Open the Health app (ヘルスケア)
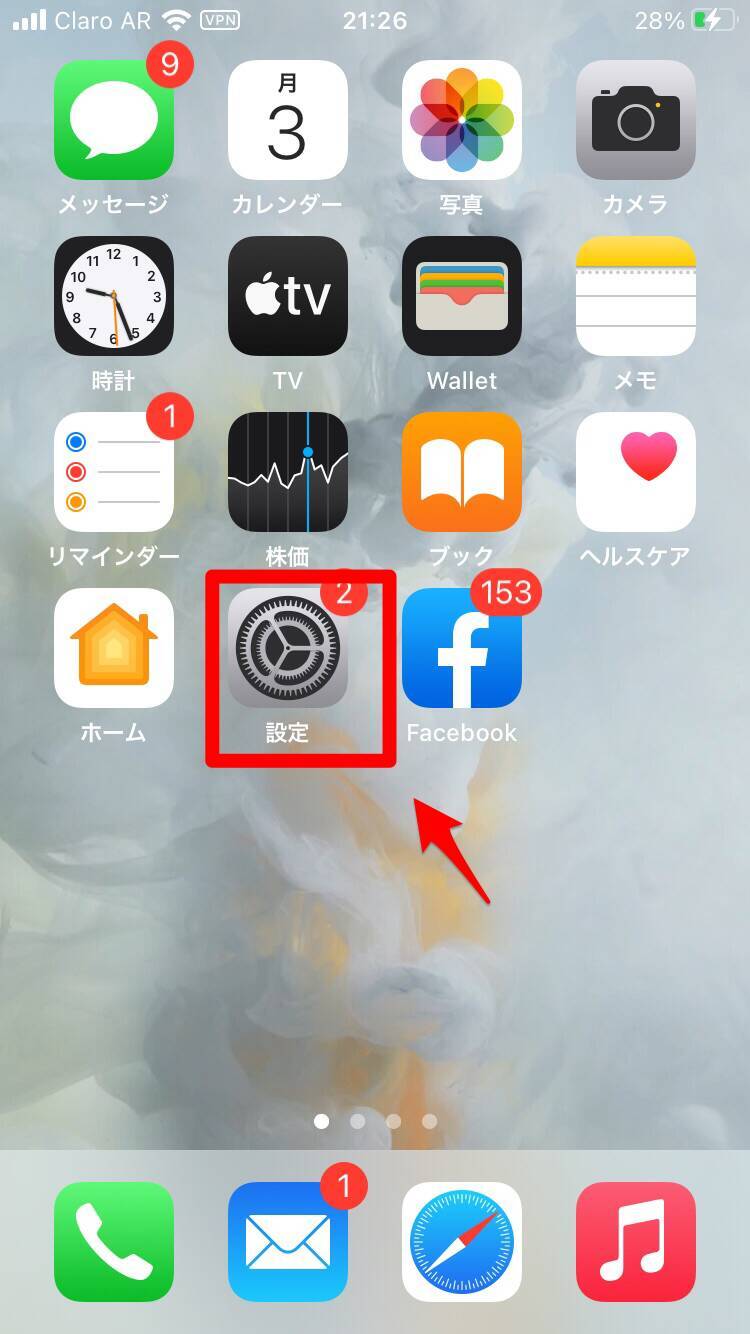The image size is (750, 1334). click(635, 472)
